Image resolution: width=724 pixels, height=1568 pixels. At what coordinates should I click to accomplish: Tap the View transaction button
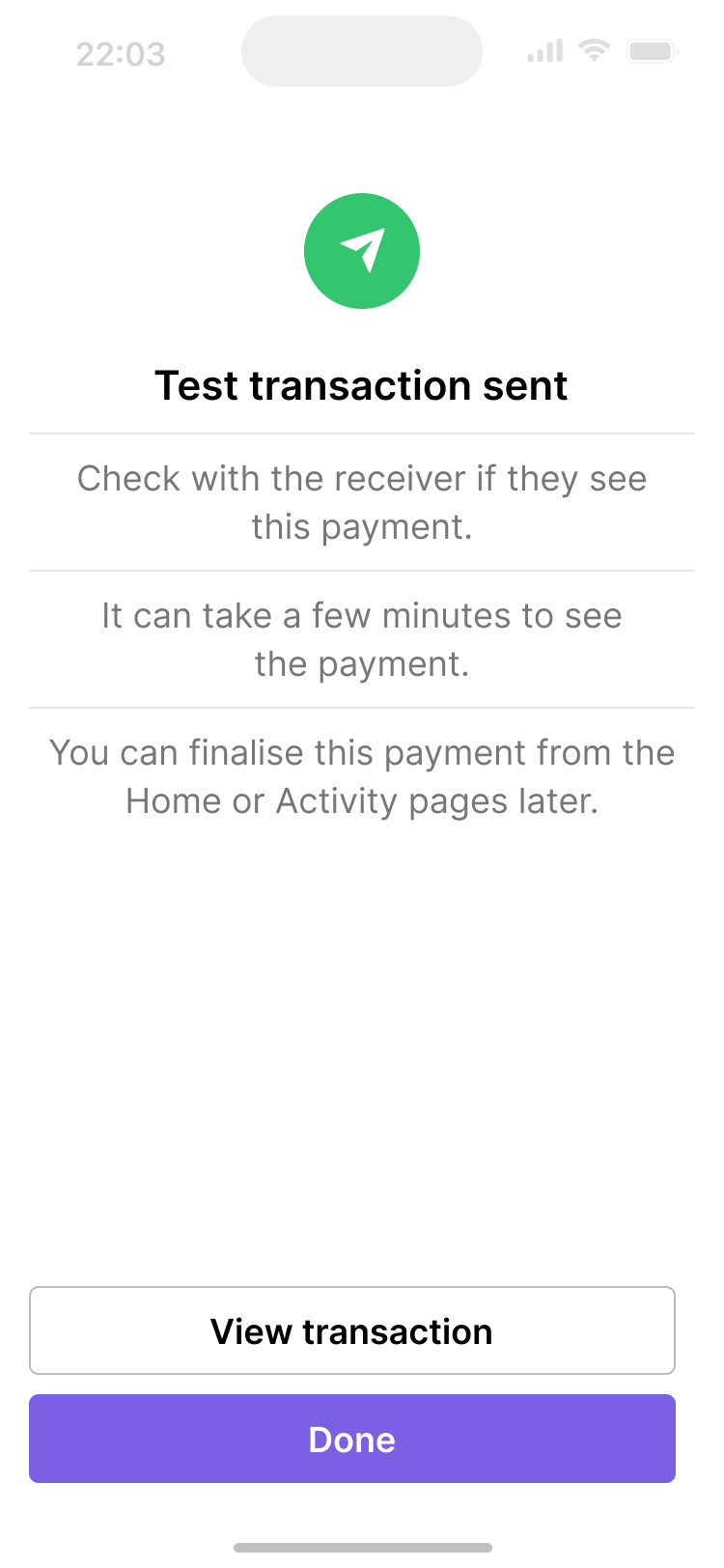click(351, 1330)
